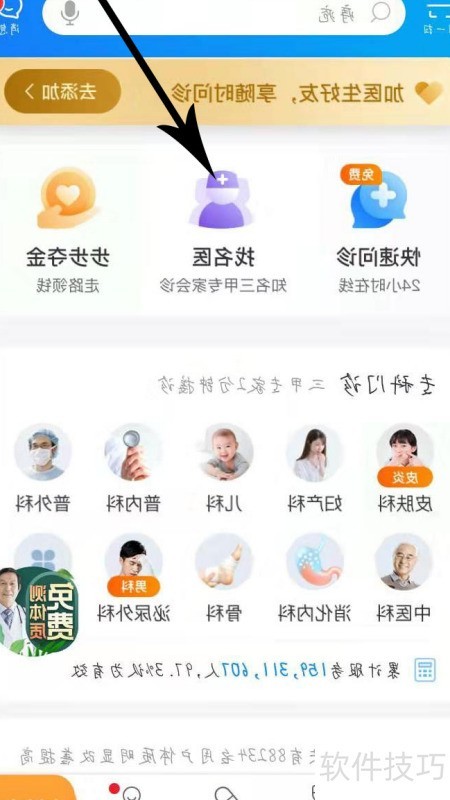Tap the search box at the top

223,14
